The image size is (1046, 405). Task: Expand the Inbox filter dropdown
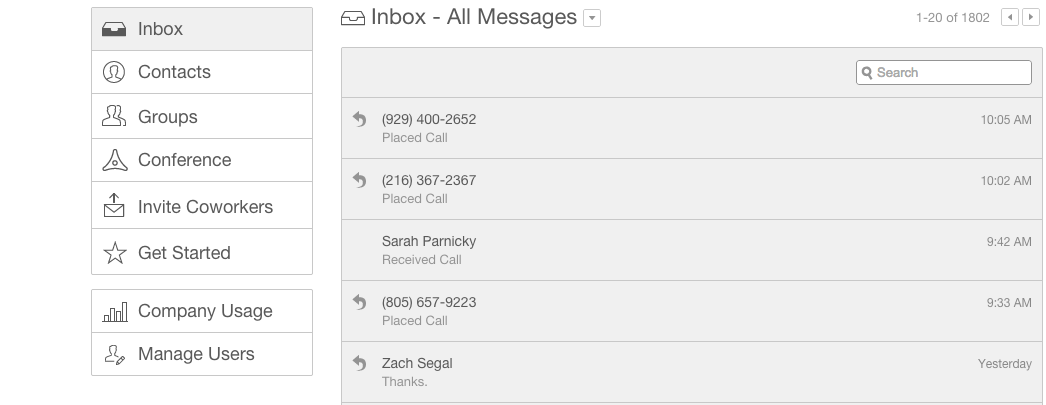click(x=592, y=18)
